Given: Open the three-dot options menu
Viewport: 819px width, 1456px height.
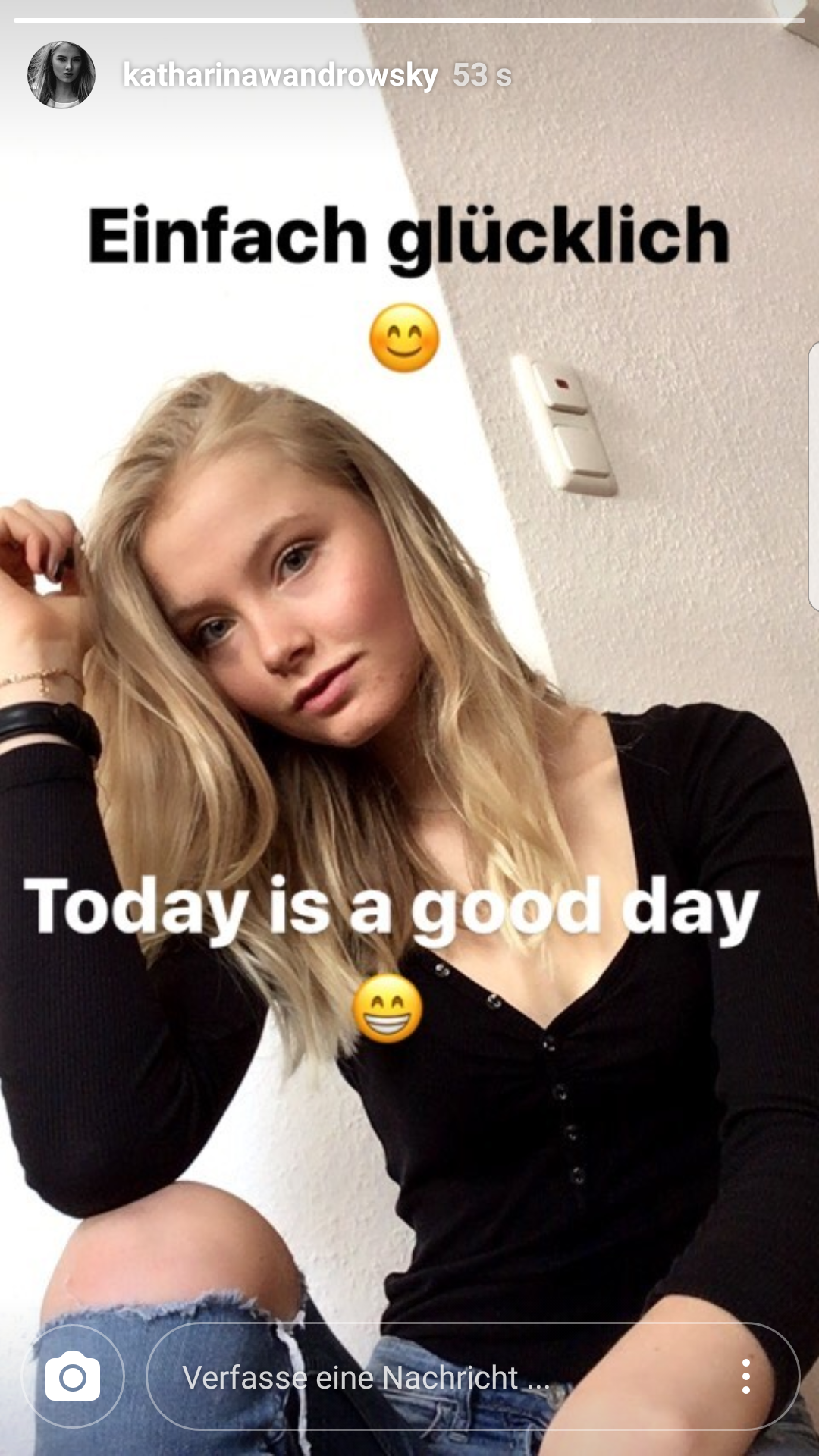Looking at the screenshot, I should (x=746, y=1376).
